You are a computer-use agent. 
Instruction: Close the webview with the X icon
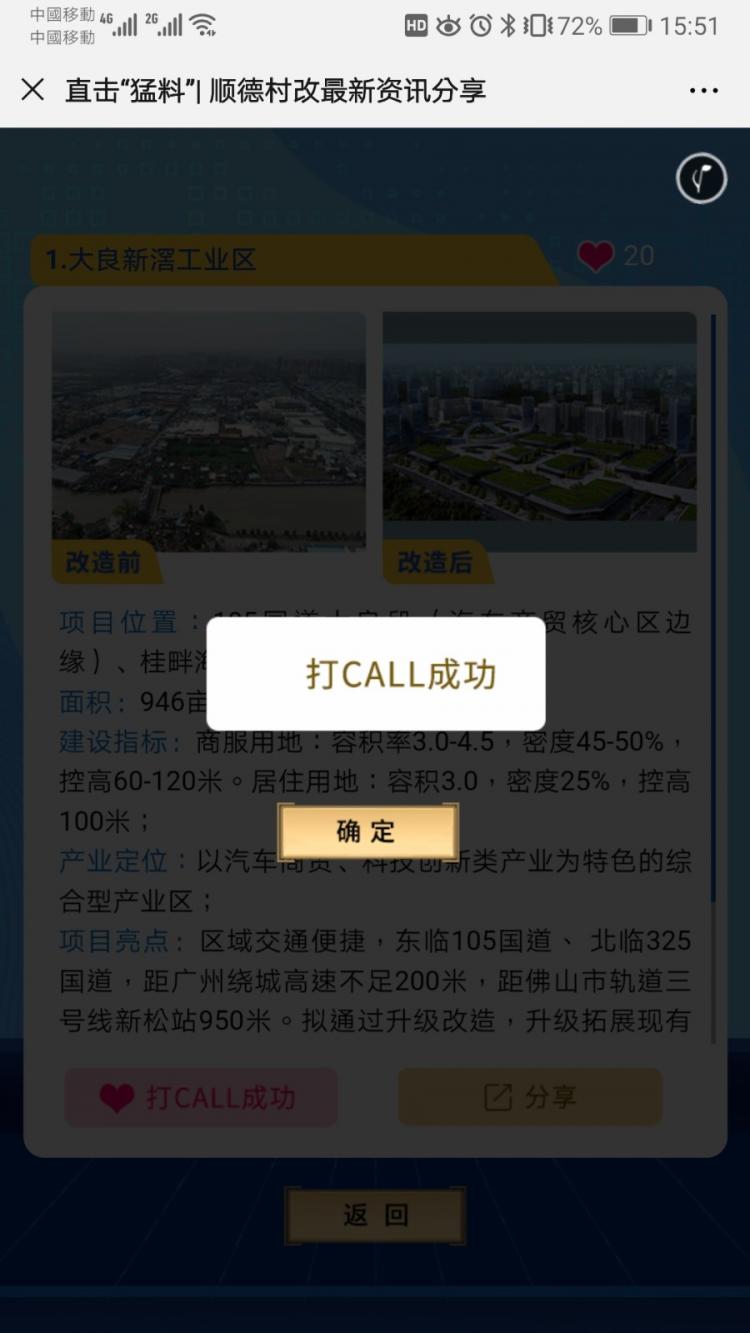click(33, 90)
